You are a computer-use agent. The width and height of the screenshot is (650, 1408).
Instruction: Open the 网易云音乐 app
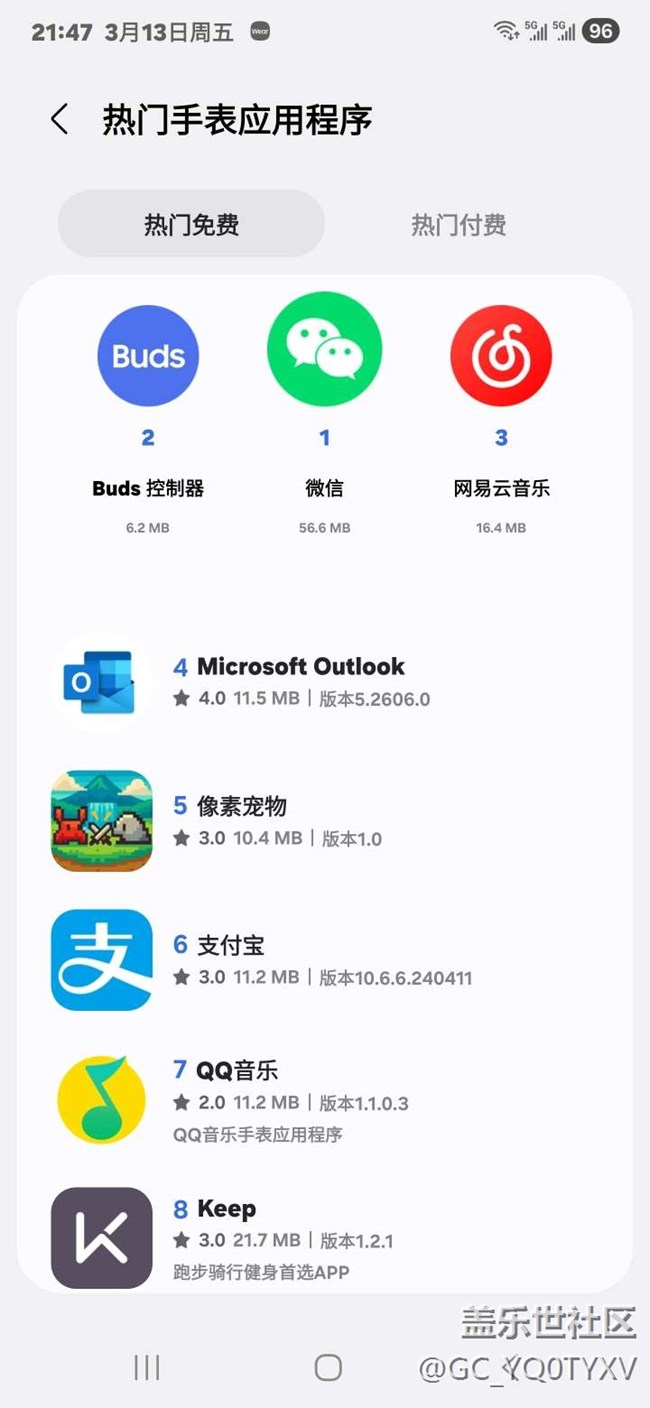(x=501, y=356)
